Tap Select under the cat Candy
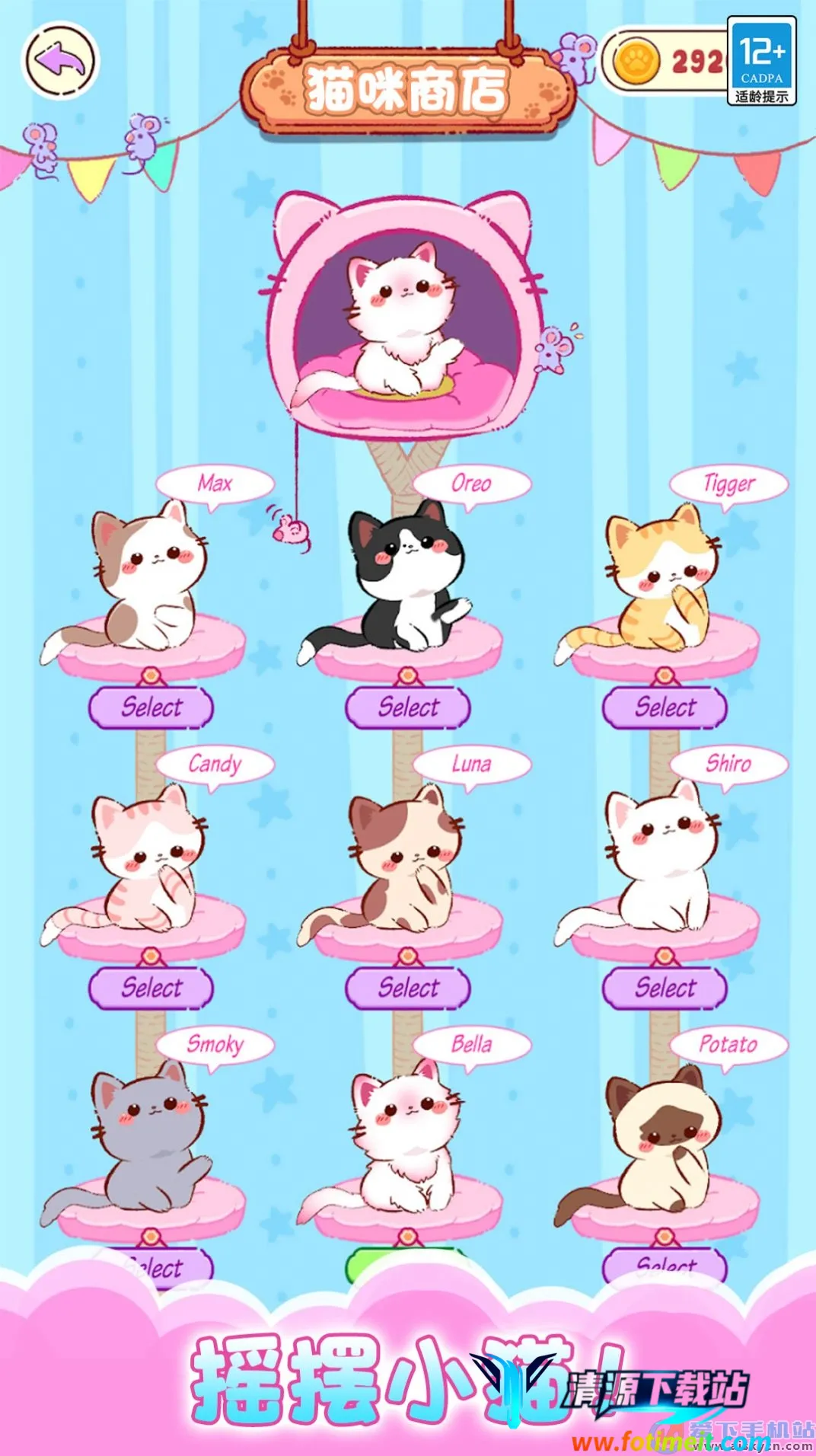The height and width of the screenshot is (1456, 816). [x=151, y=988]
